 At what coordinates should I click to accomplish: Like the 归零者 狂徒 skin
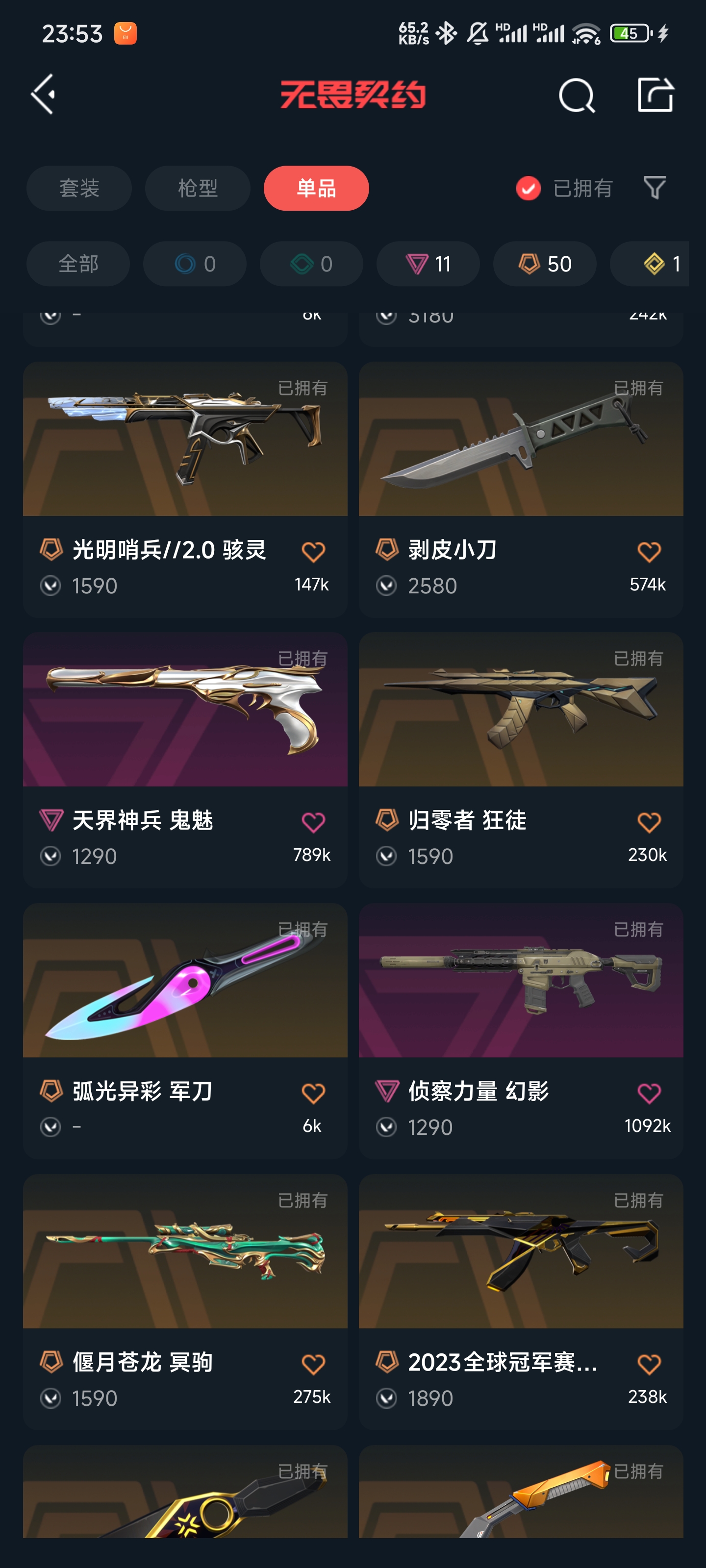(x=649, y=822)
